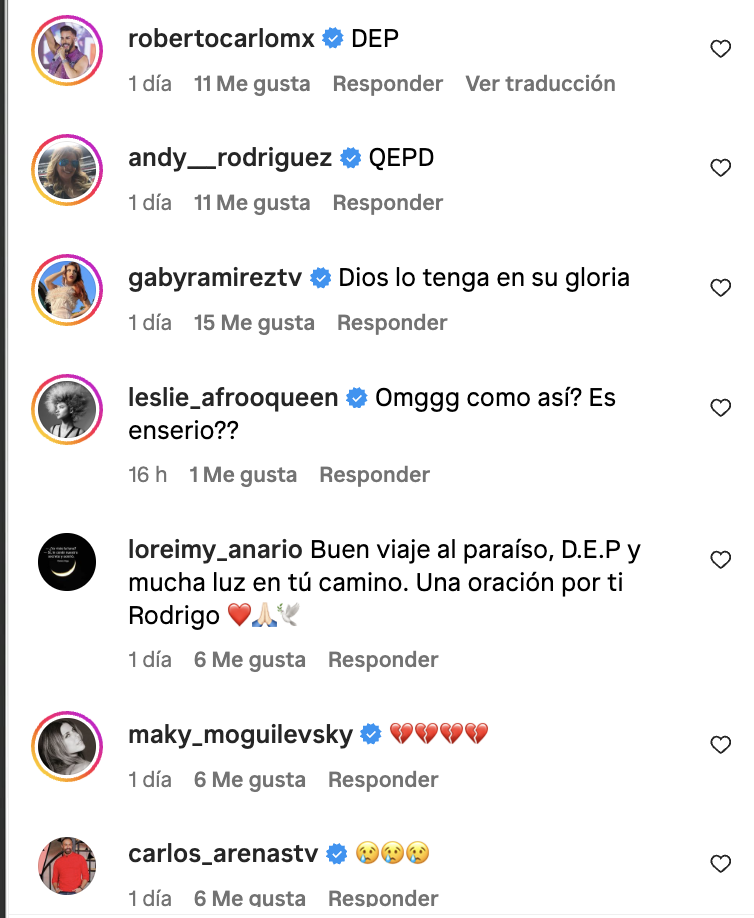This screenshot has height=918, width=754.
Task: Reply to maky_moguilevsky's comment
Action: tap(383, 780)
